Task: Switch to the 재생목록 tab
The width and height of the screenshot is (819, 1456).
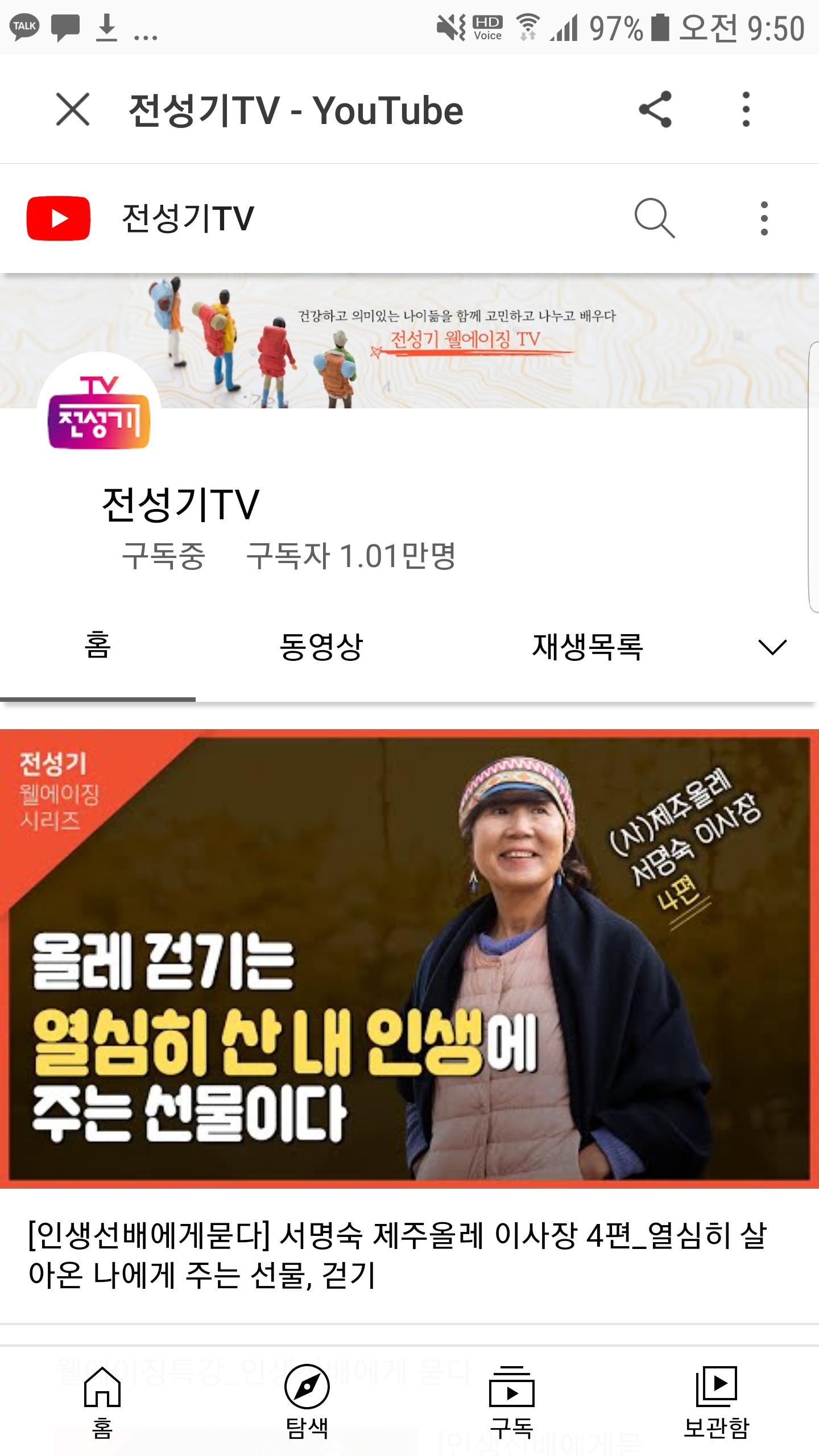Action: point(587,647)
